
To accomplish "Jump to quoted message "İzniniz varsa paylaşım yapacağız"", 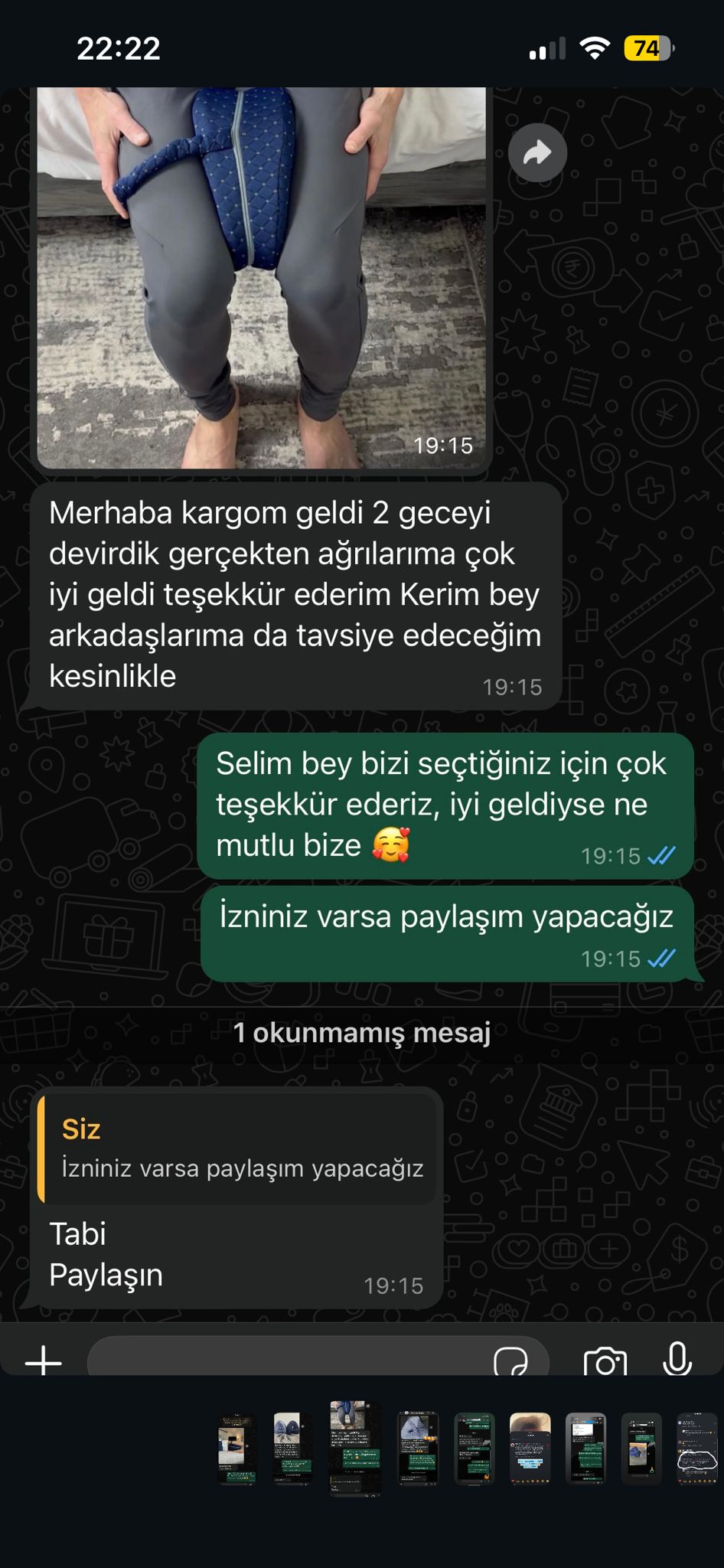I will pos(237,1148).
